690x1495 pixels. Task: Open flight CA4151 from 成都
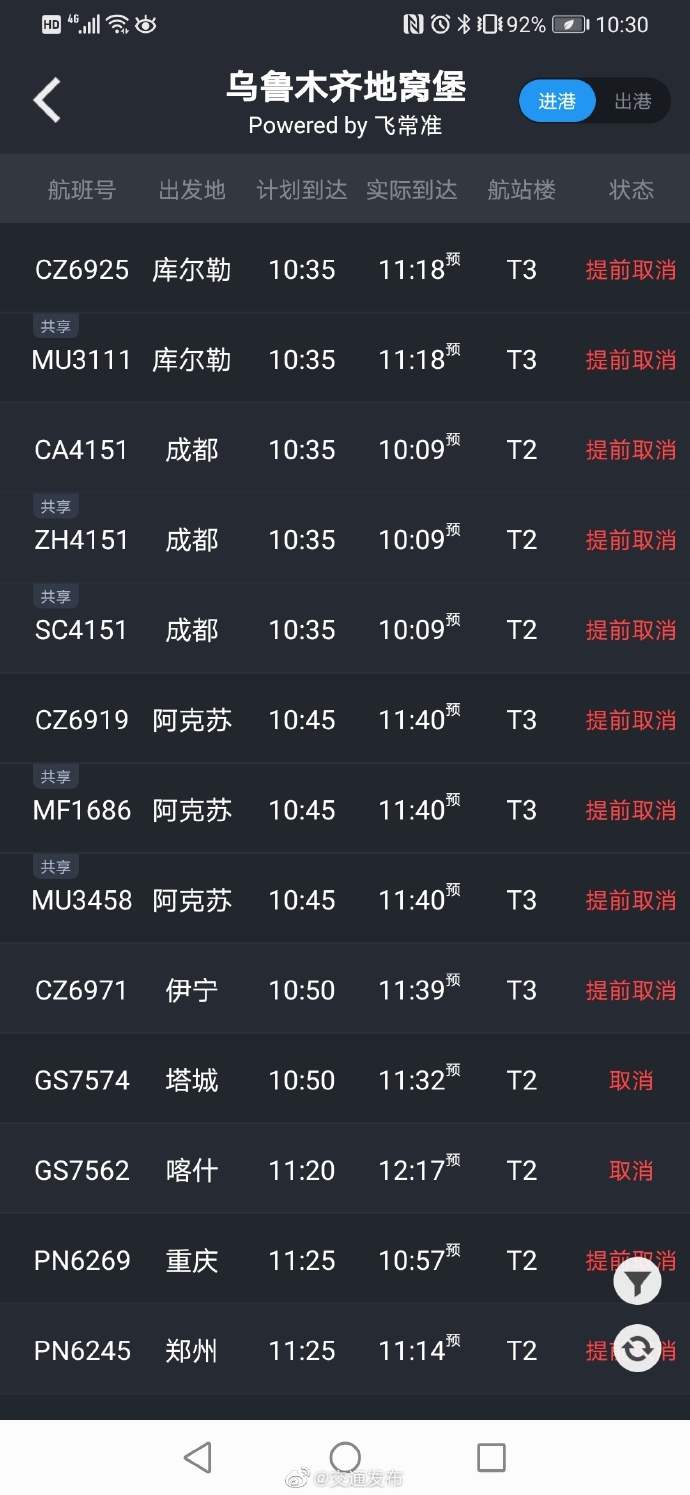coord(345,448)
